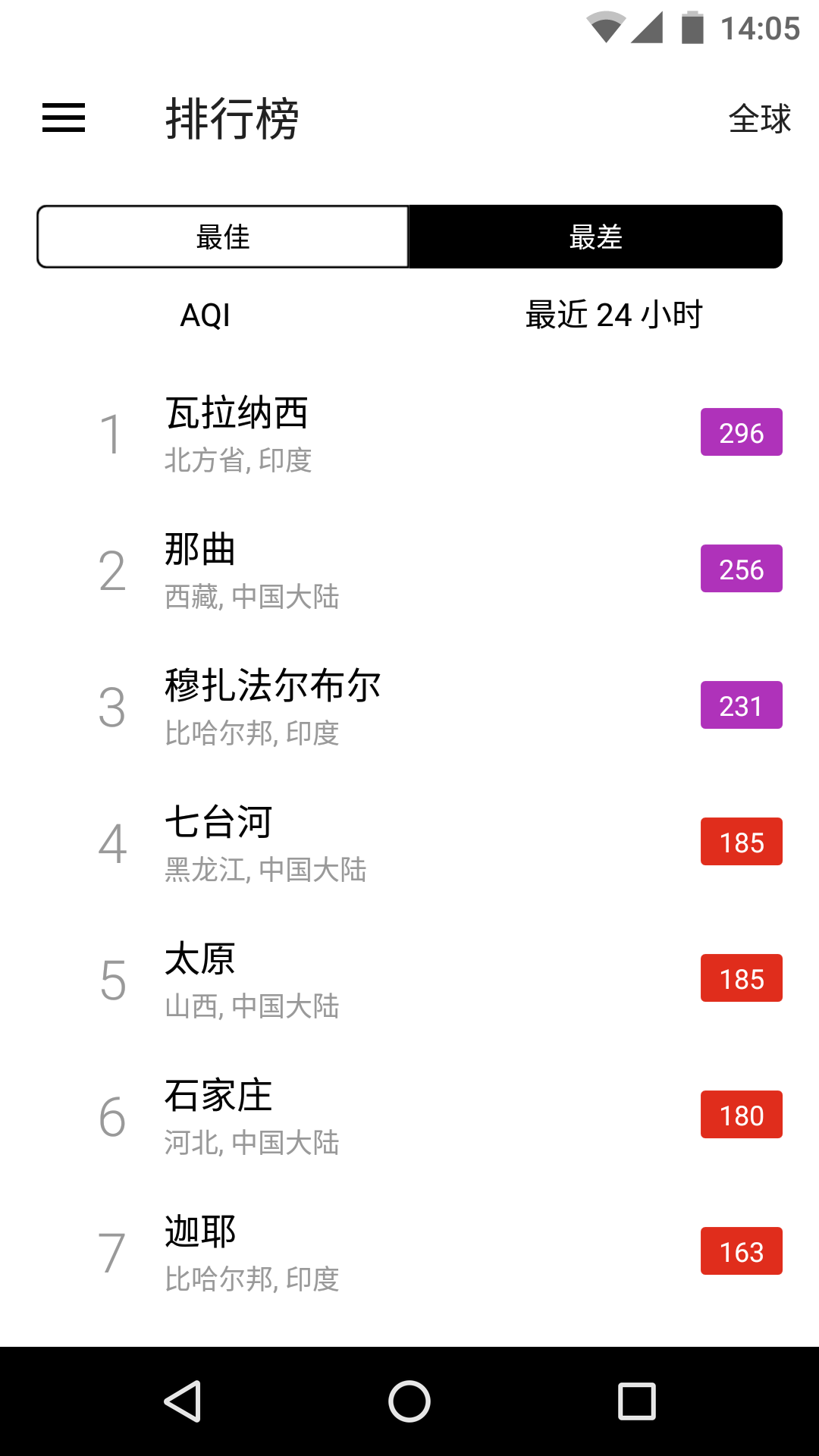Tap the purple 296 AQI badge
The image size is (819, 1456).
pyautogui.click(x=741, y=433)
